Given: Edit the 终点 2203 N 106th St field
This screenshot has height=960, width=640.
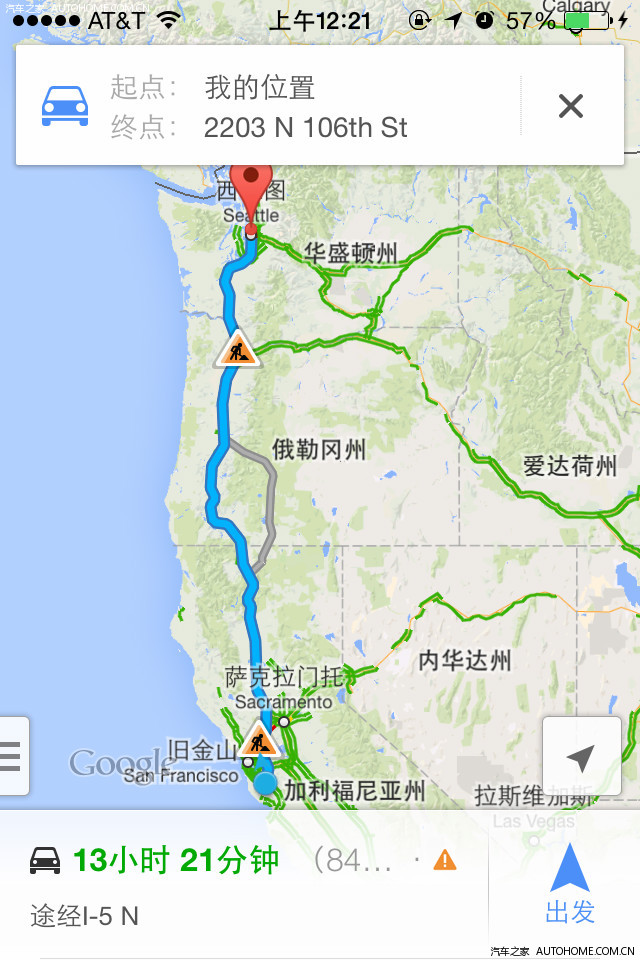Looking at the screenshot, I should point(305,128).
